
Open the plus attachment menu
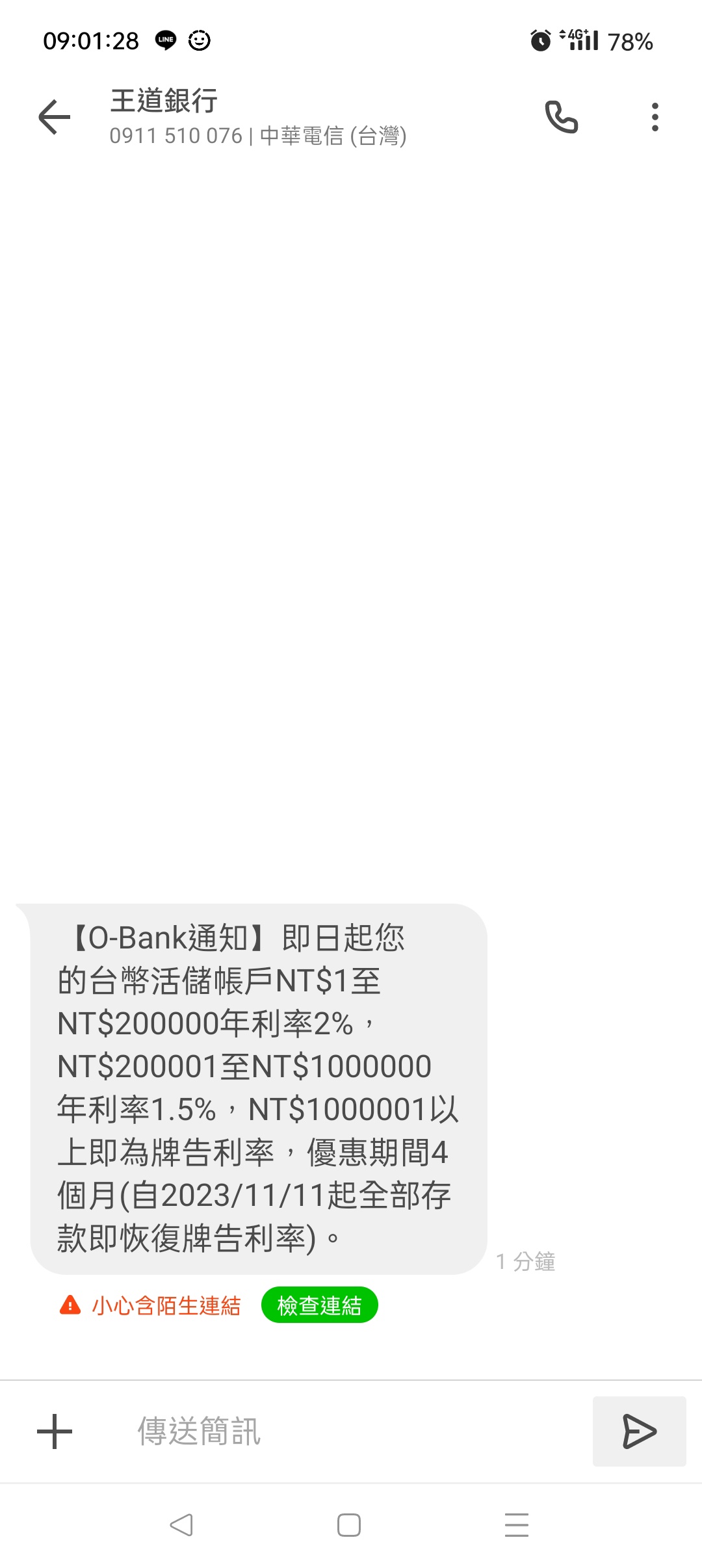point(55,1431)
